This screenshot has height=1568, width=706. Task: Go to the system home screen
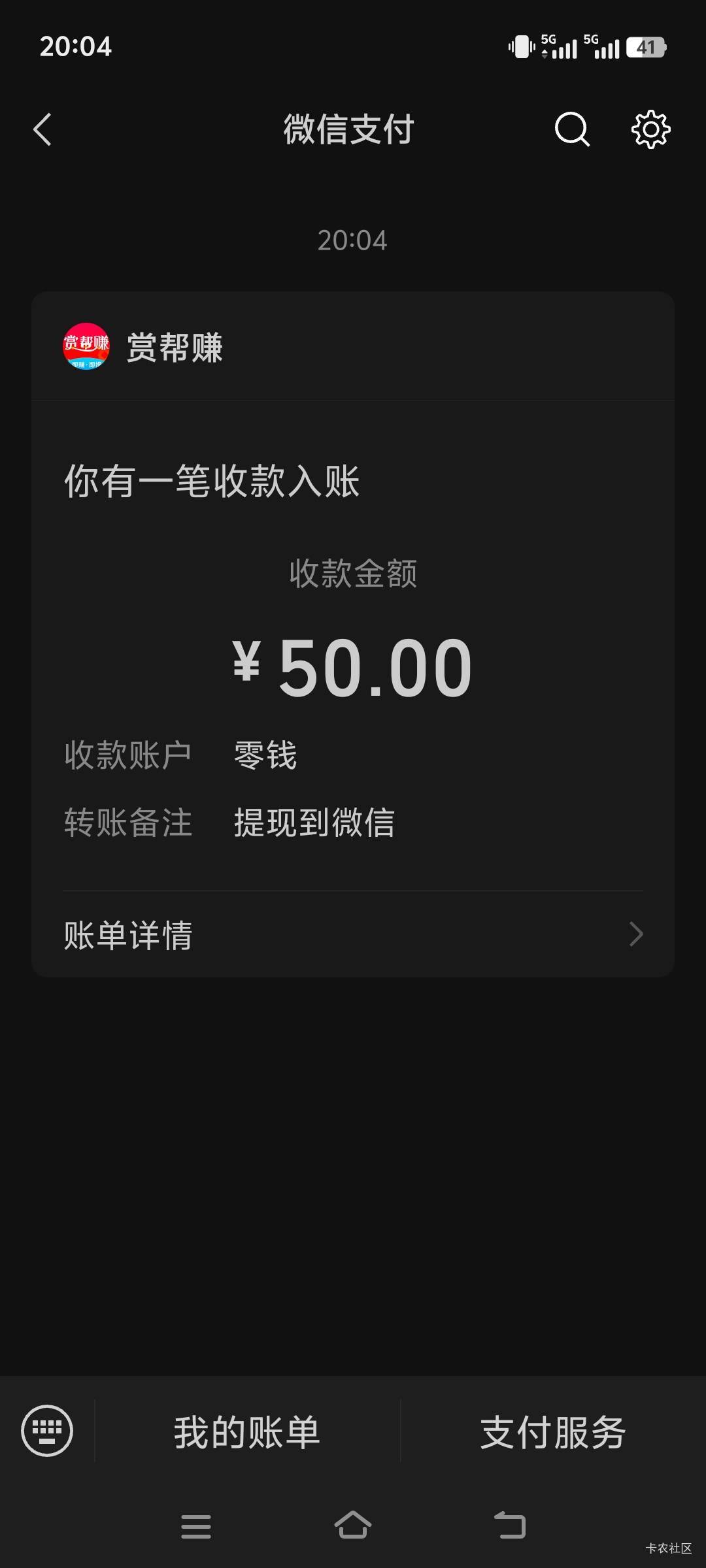[353, 1526]
